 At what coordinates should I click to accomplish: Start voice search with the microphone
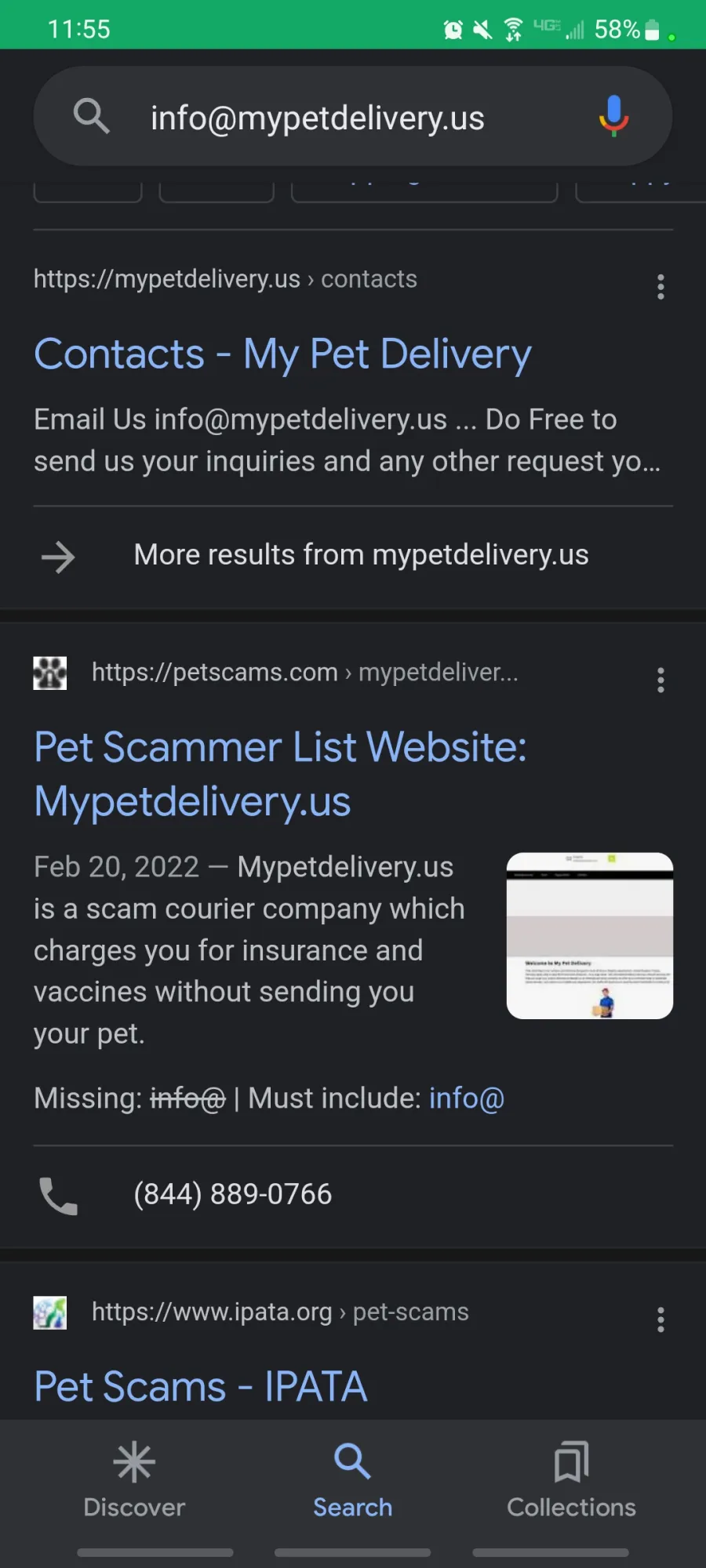tap(613, 116)
